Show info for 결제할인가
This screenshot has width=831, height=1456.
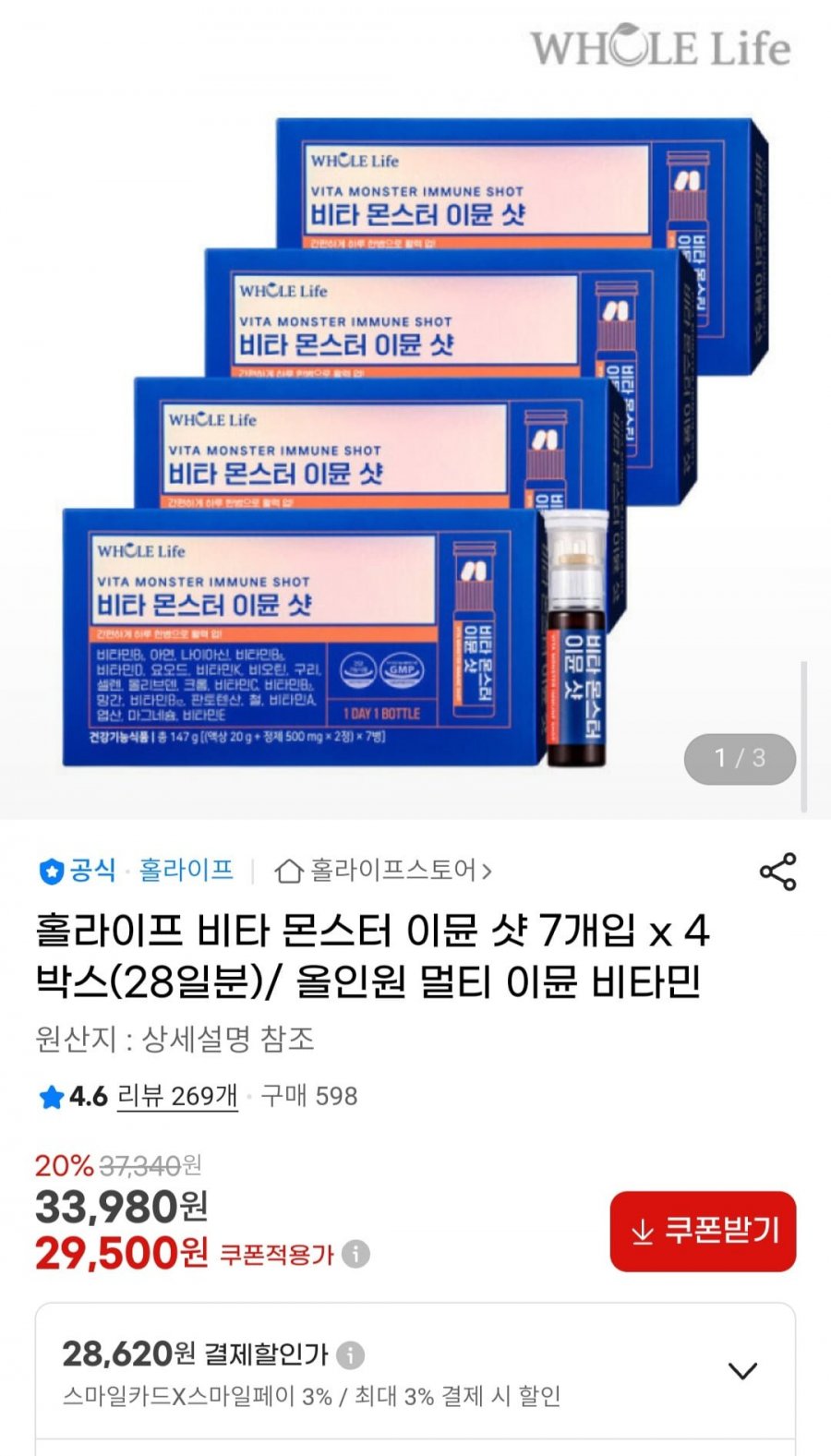pos(350,1355)
